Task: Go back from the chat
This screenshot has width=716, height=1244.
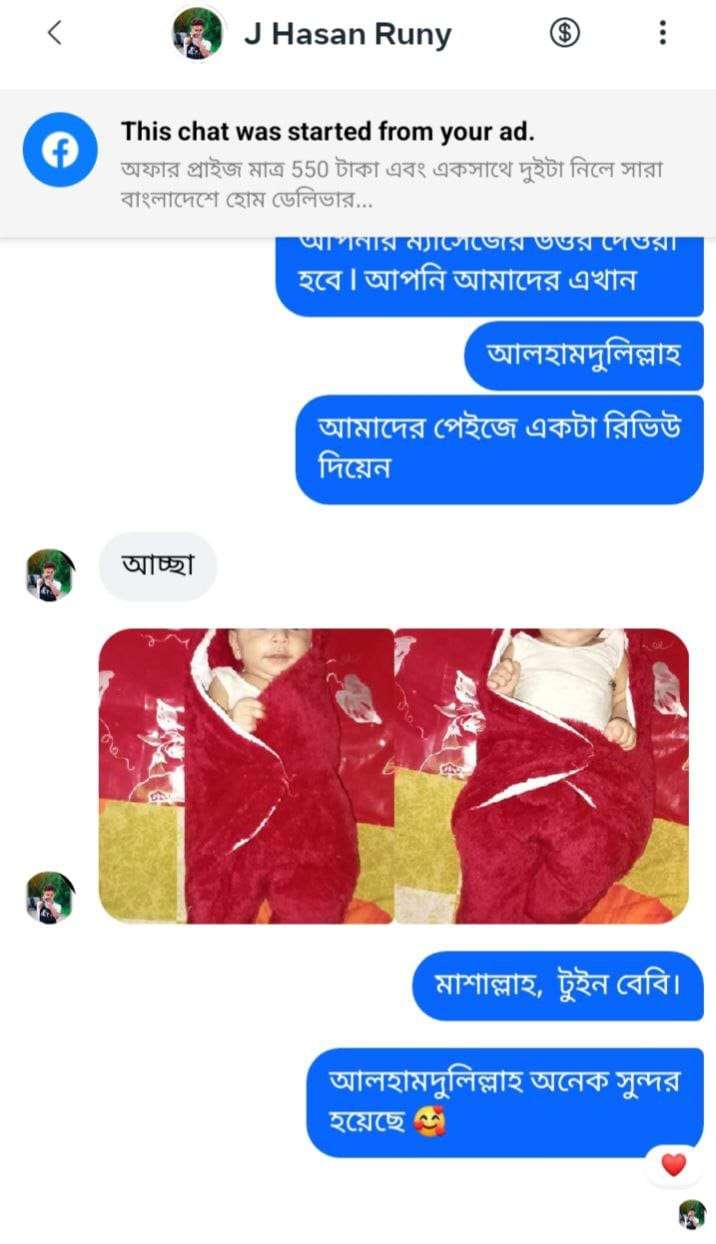Action: 55,33
